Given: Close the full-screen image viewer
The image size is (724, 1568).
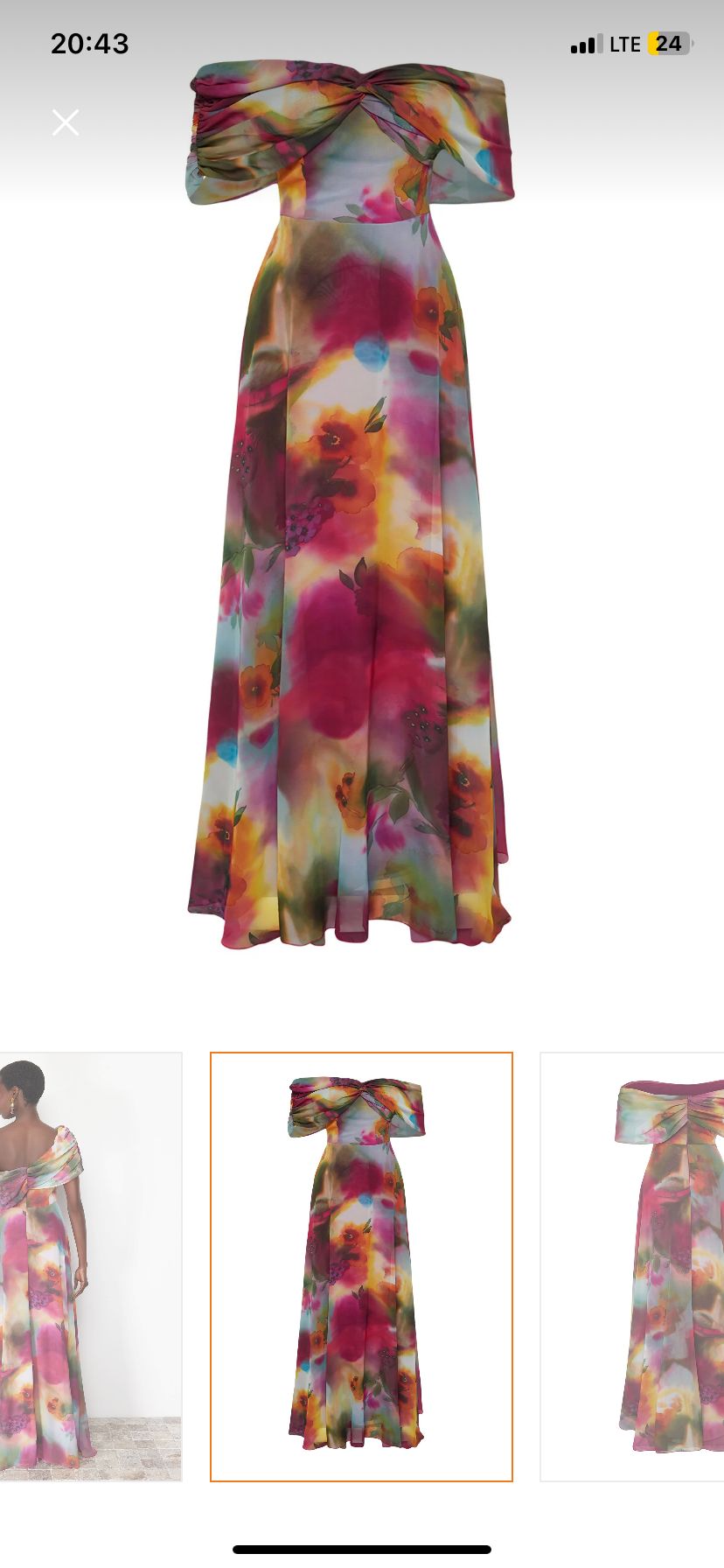Looking at the screenshot, I should pos(66,122).
